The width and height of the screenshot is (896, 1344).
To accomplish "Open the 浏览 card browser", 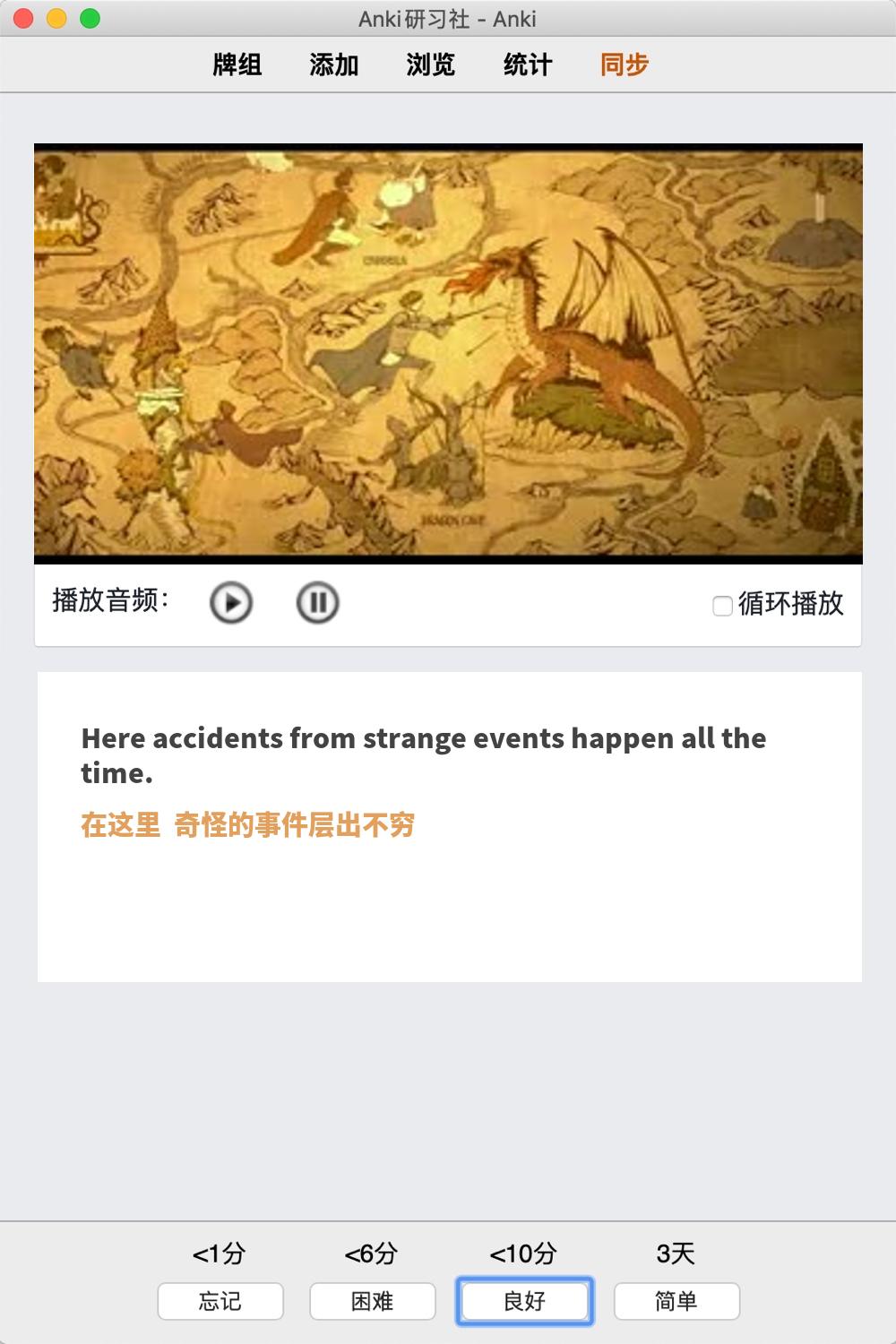I will coord(431,65).
